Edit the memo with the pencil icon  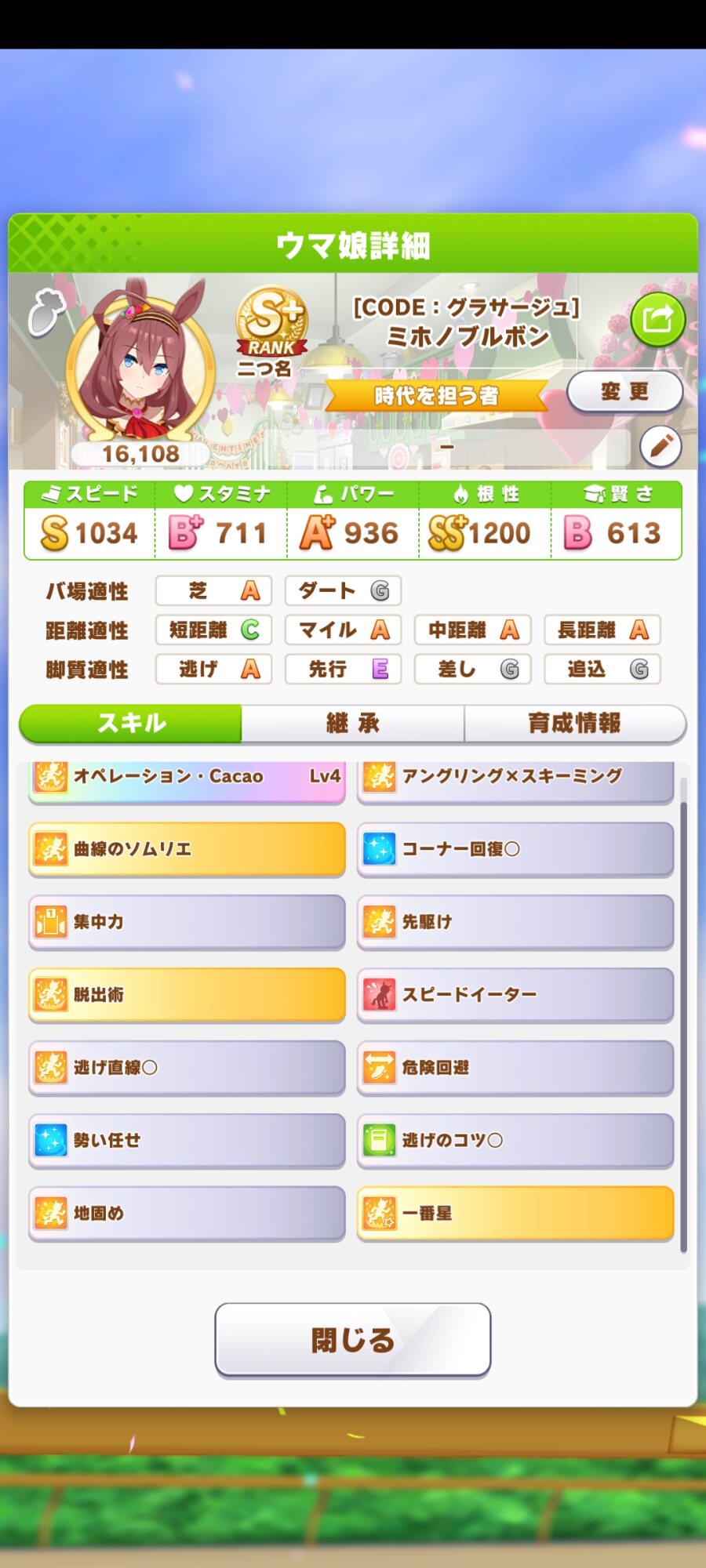click(661, 446)
